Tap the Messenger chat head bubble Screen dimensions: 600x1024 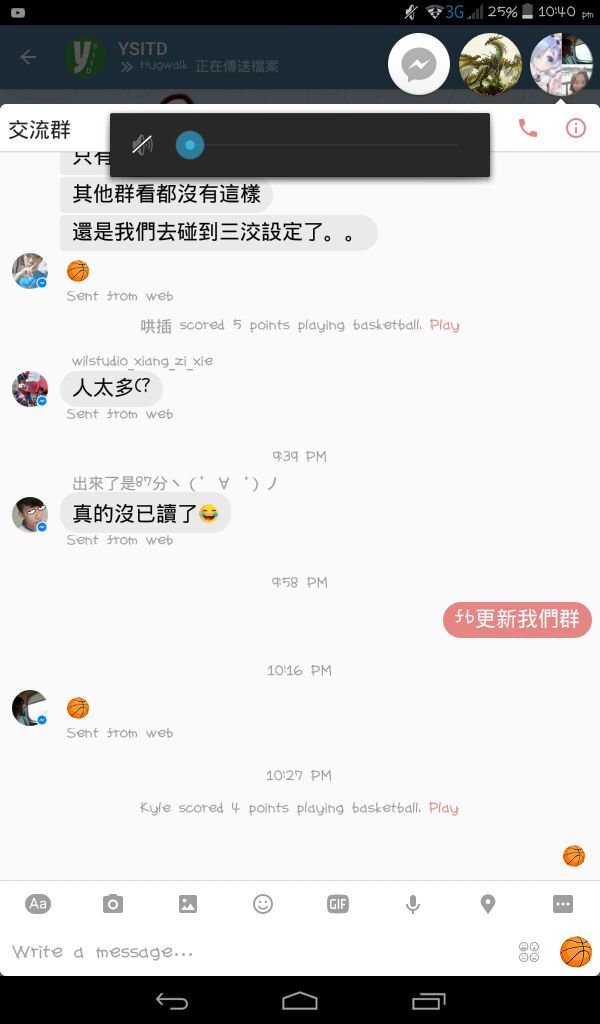(x=418, y=64)
